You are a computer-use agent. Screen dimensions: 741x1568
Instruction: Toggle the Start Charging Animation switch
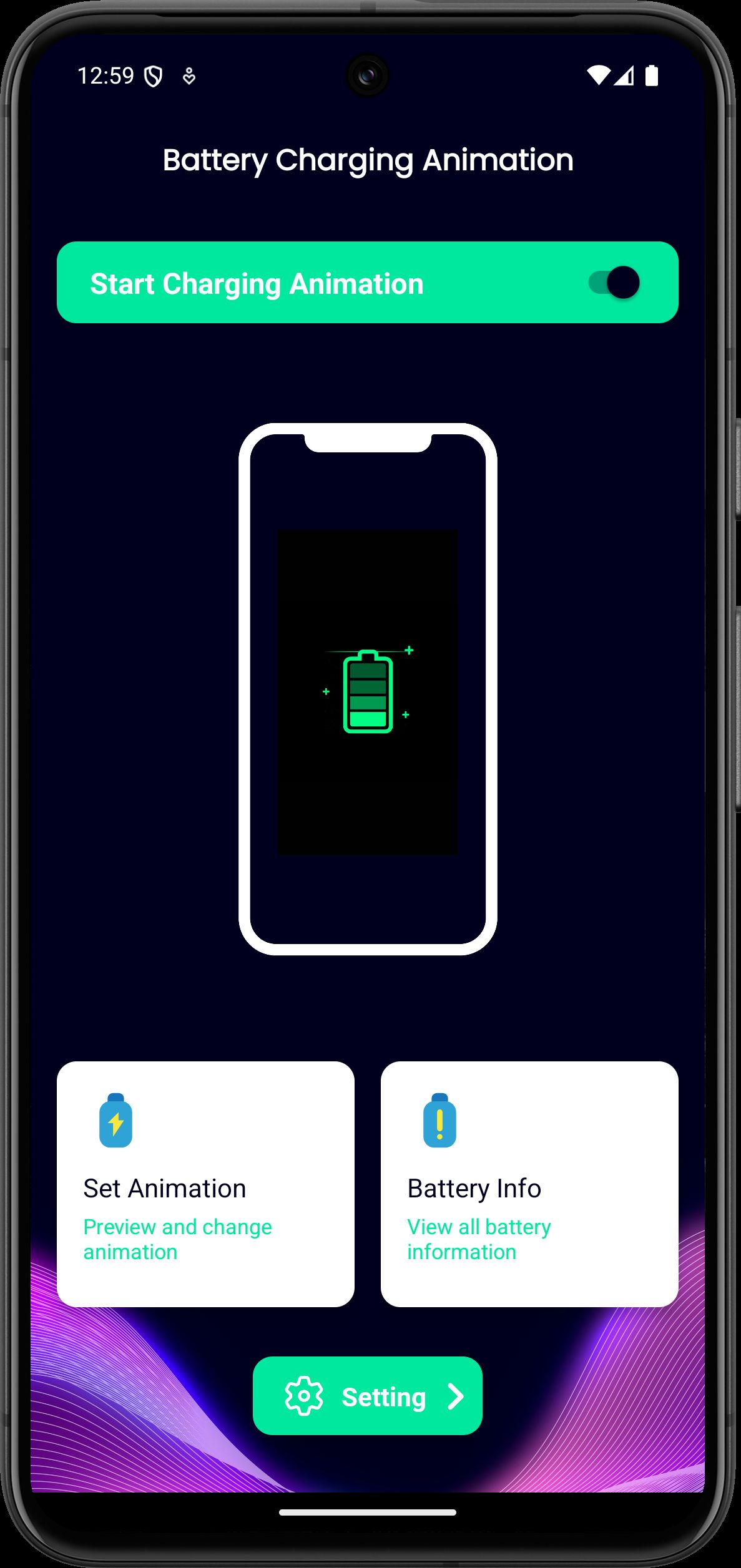pyautogui.click(x=614, y=283)
